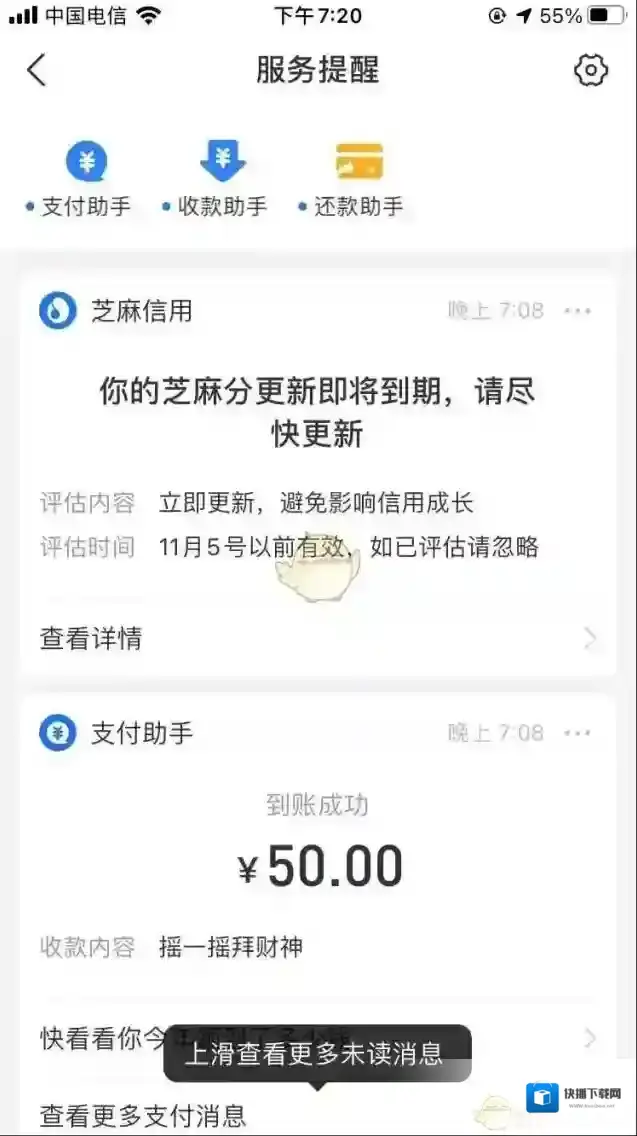
Task: Go back using the top-left arrow
Action: (x=37, y=70)
